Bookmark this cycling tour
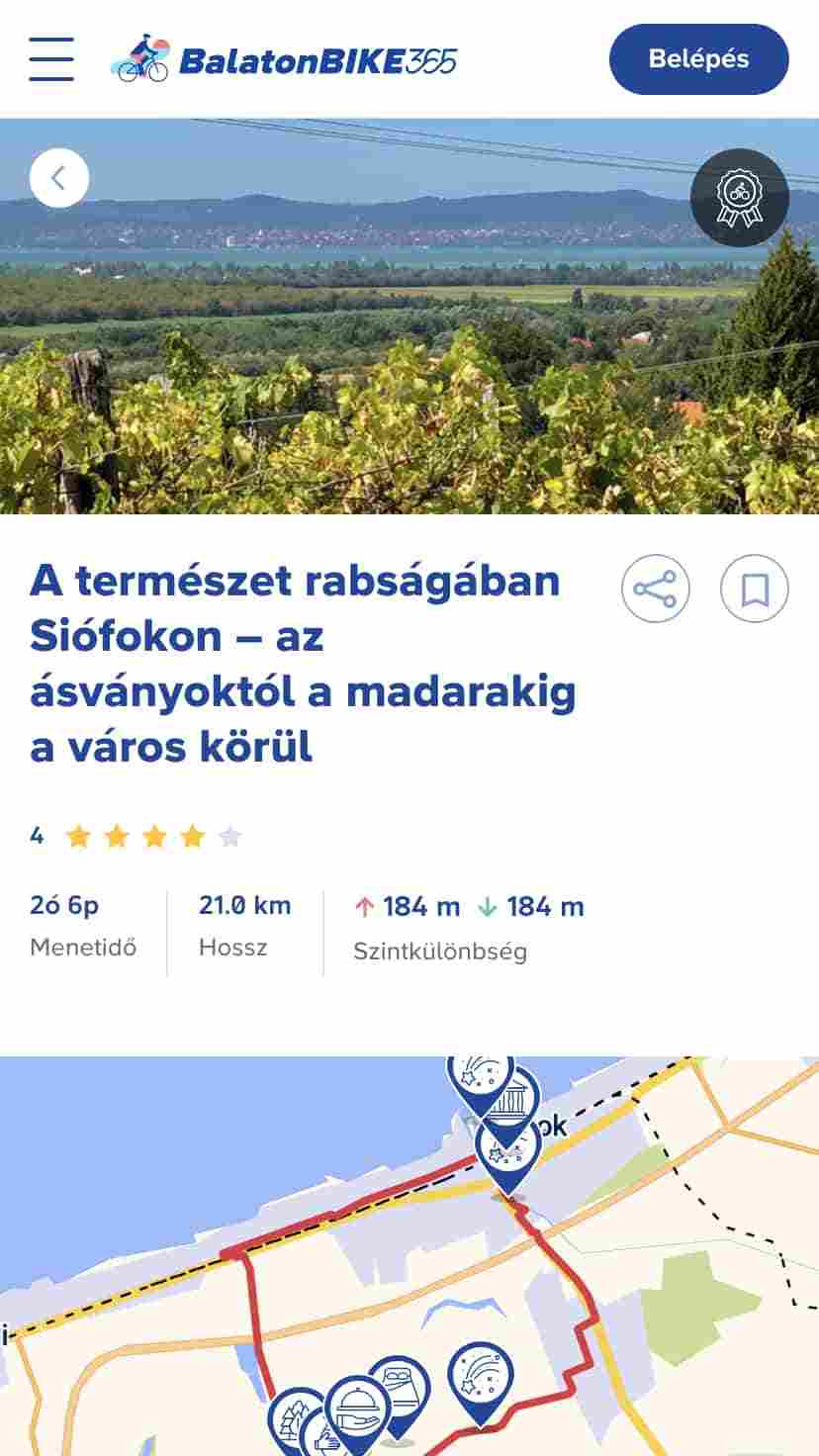Screen dimensions: 819x1456 point(754,589)
